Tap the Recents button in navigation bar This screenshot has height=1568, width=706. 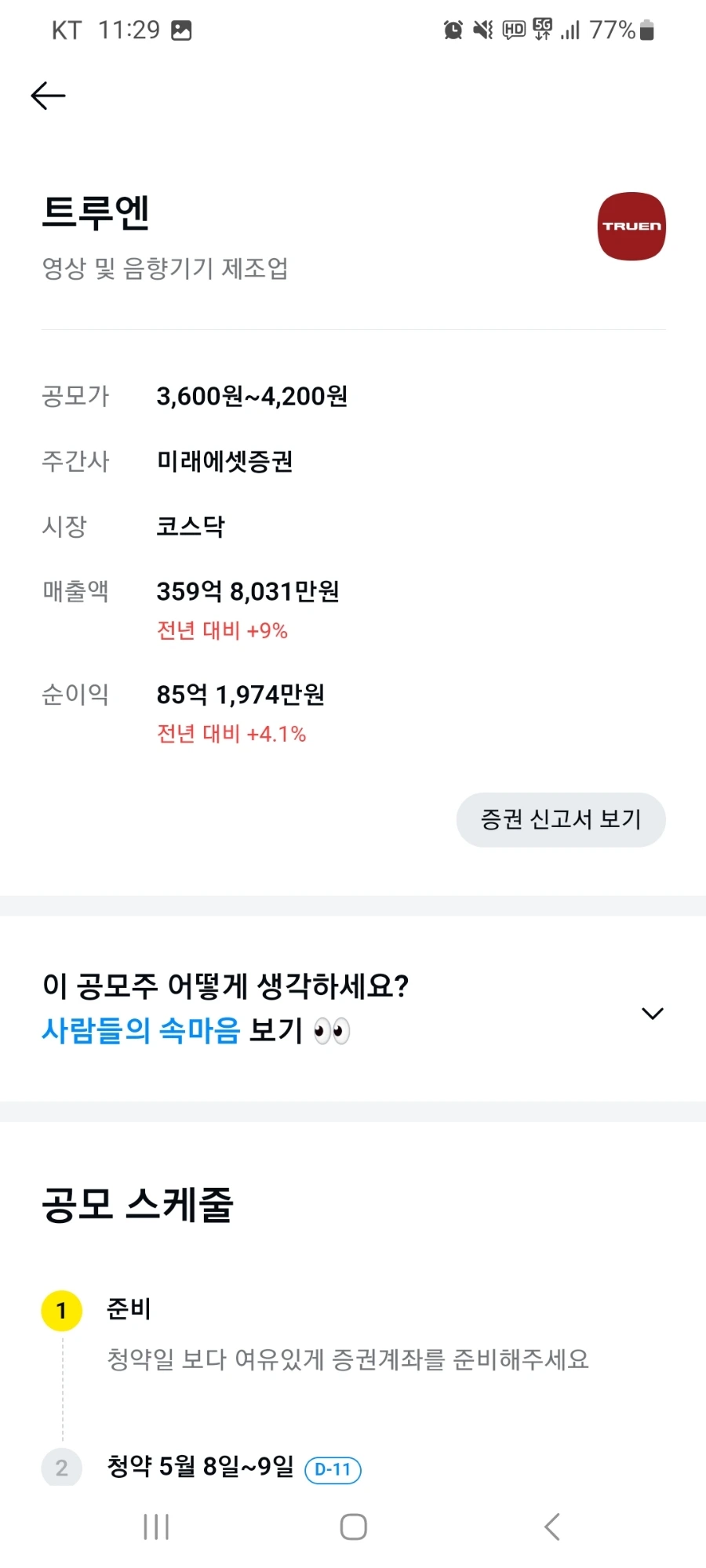(157, 1526)
